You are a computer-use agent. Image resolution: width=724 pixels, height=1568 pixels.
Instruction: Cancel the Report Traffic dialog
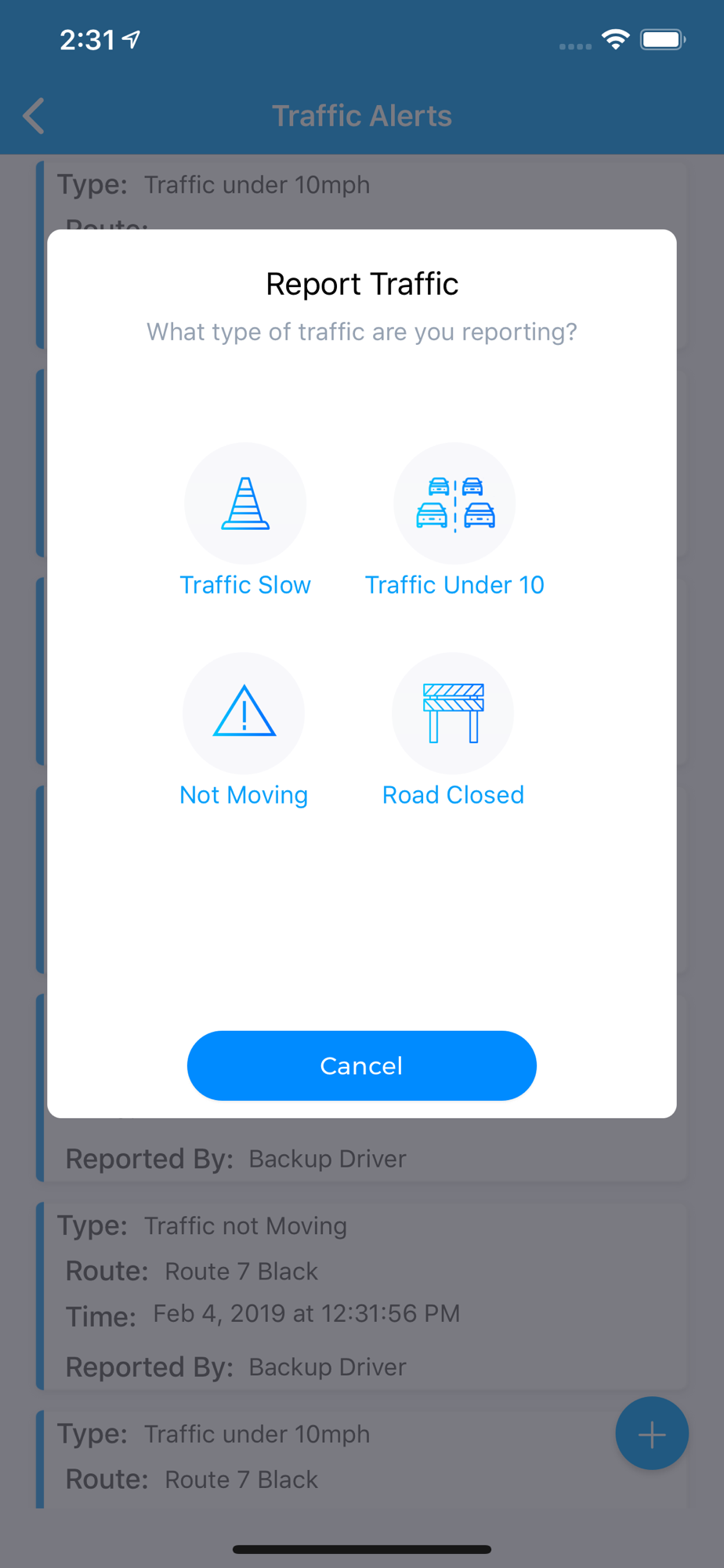coord(362,1065)
